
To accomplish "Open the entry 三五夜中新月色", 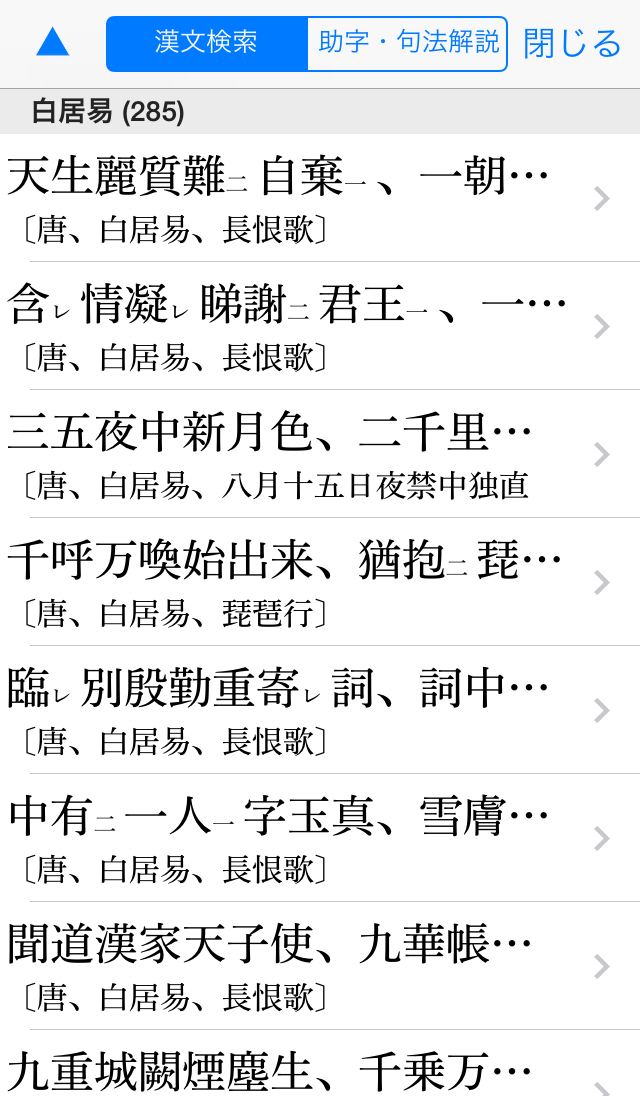I will pos(300,454).
